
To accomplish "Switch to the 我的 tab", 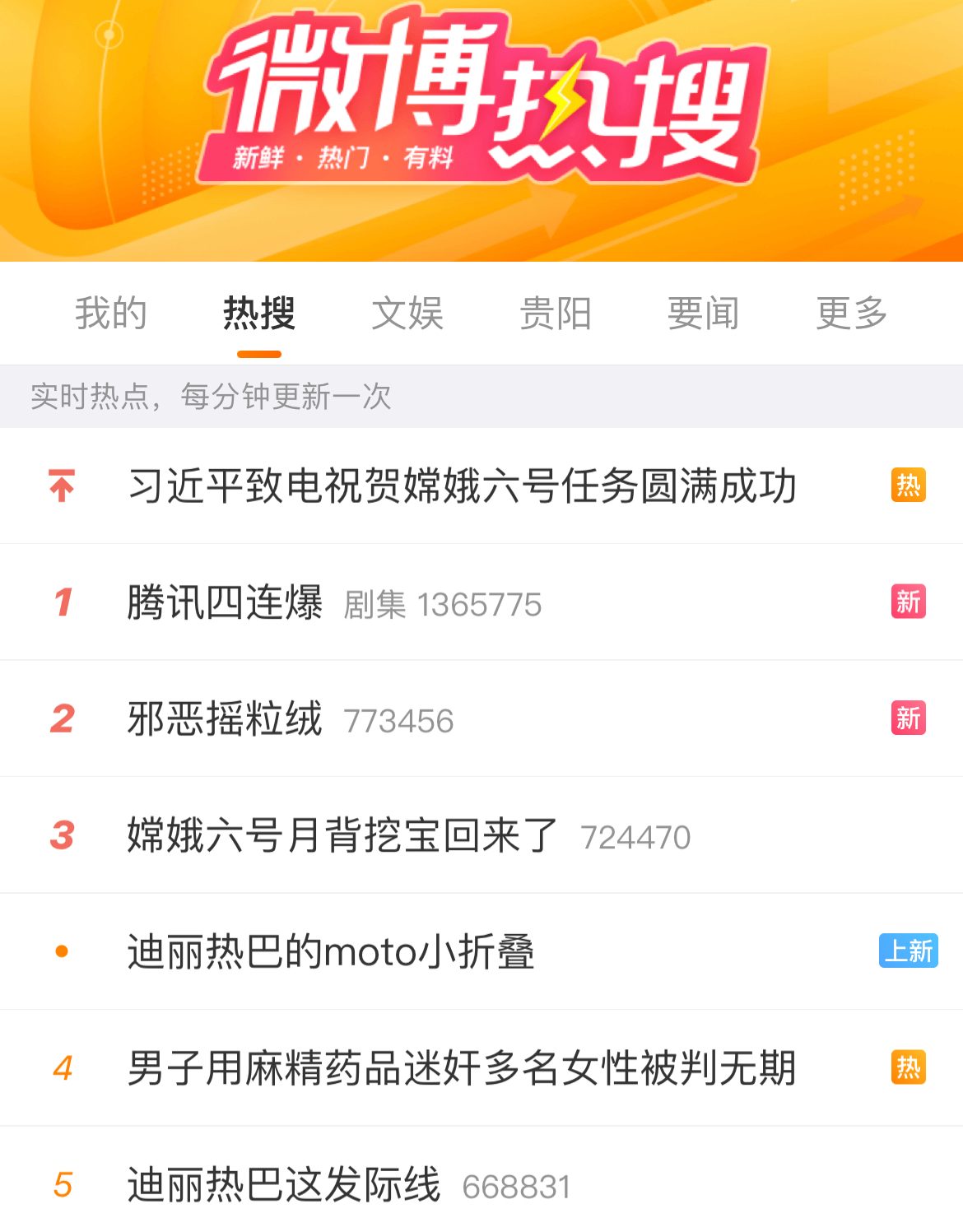I will pyautogui.click(x=111, y=314).
